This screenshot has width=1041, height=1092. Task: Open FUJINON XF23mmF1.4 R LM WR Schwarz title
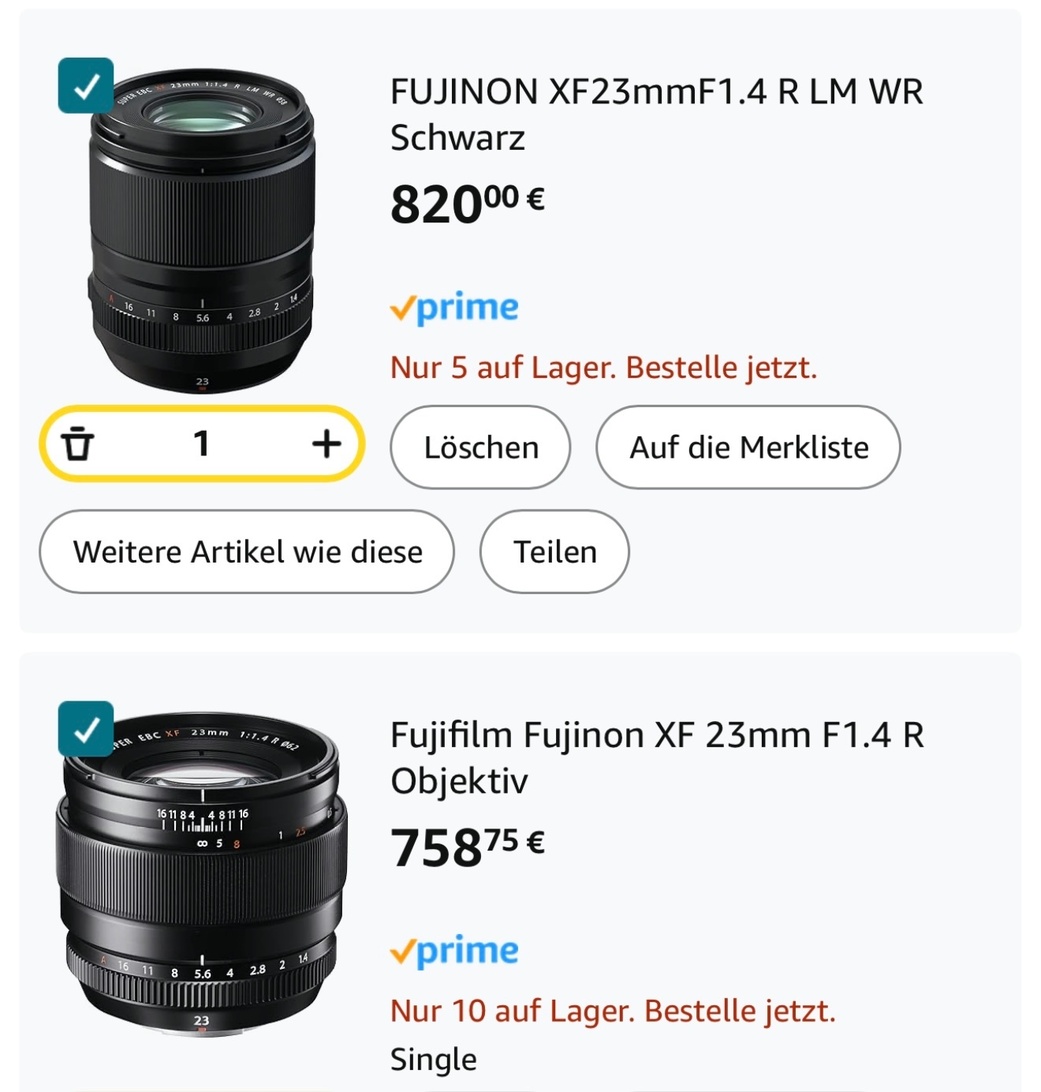tap(656, 114)
